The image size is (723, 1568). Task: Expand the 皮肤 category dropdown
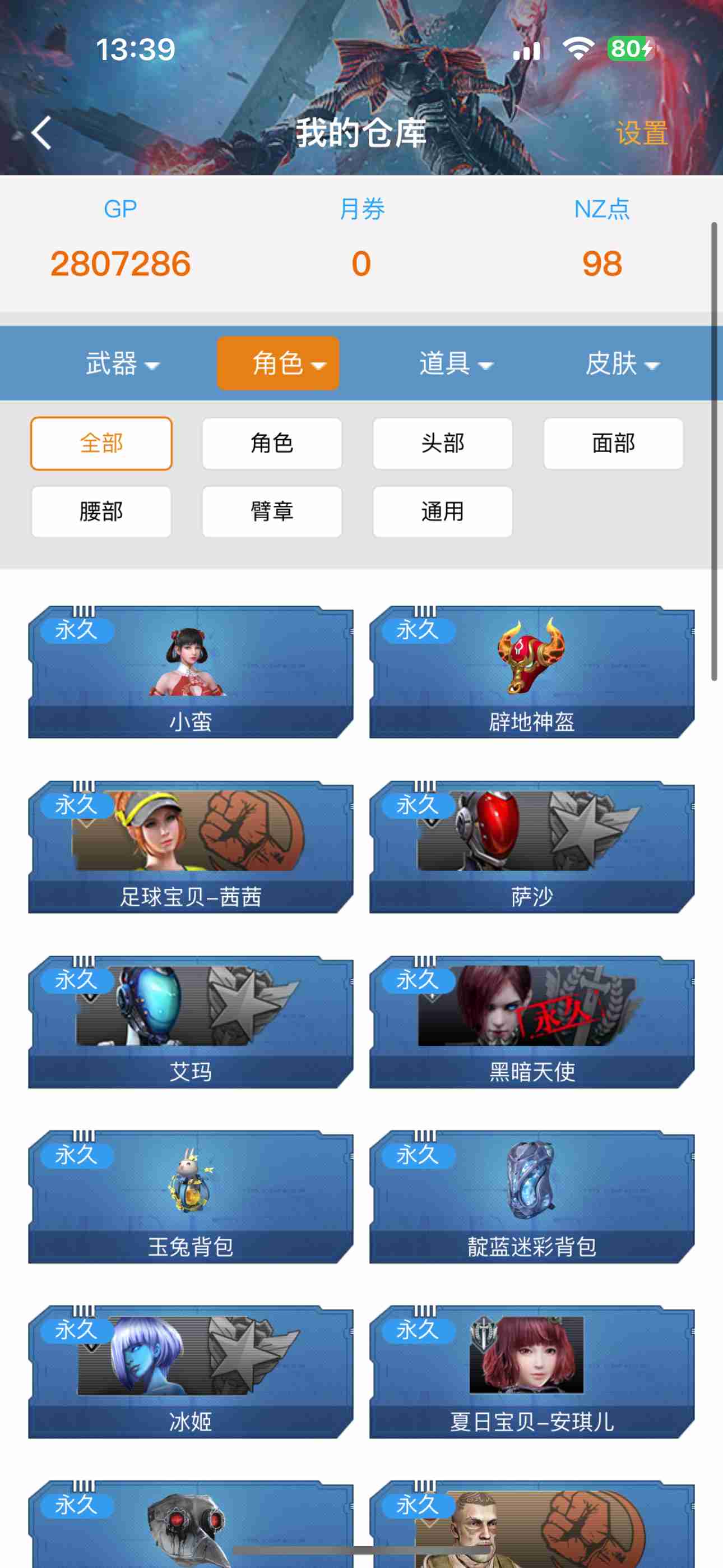pos(622,363)
